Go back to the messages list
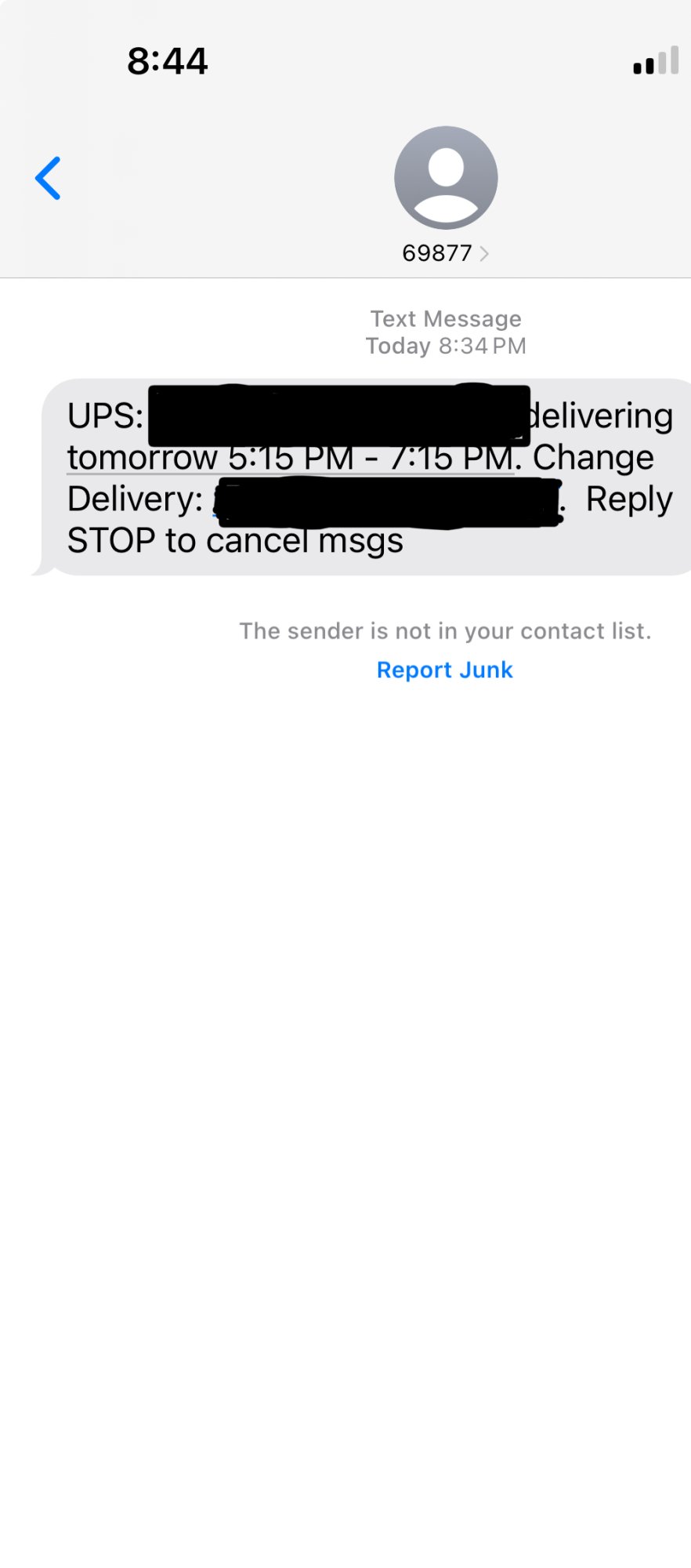This screenshot has width=691, height=1568. click(49, 179)
